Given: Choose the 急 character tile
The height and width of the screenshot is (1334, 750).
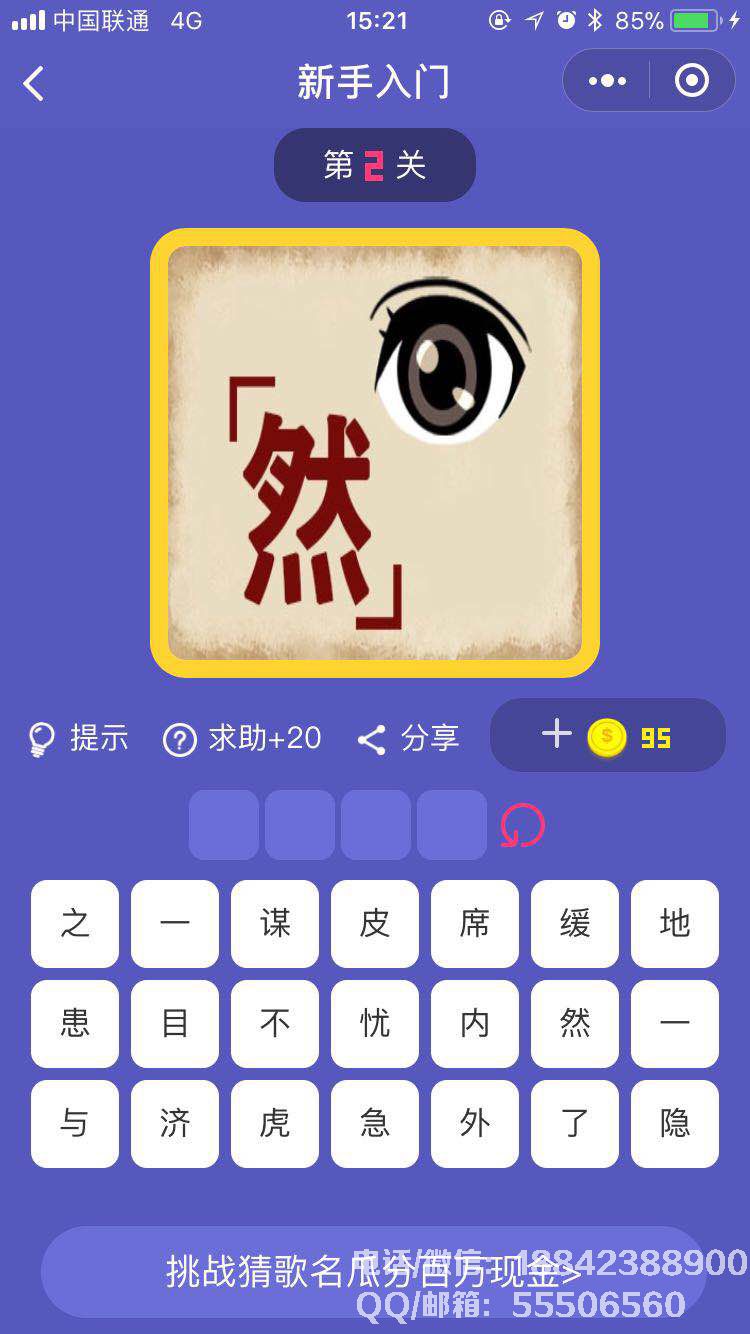Looking at the screenshot, I should 375,1123.
